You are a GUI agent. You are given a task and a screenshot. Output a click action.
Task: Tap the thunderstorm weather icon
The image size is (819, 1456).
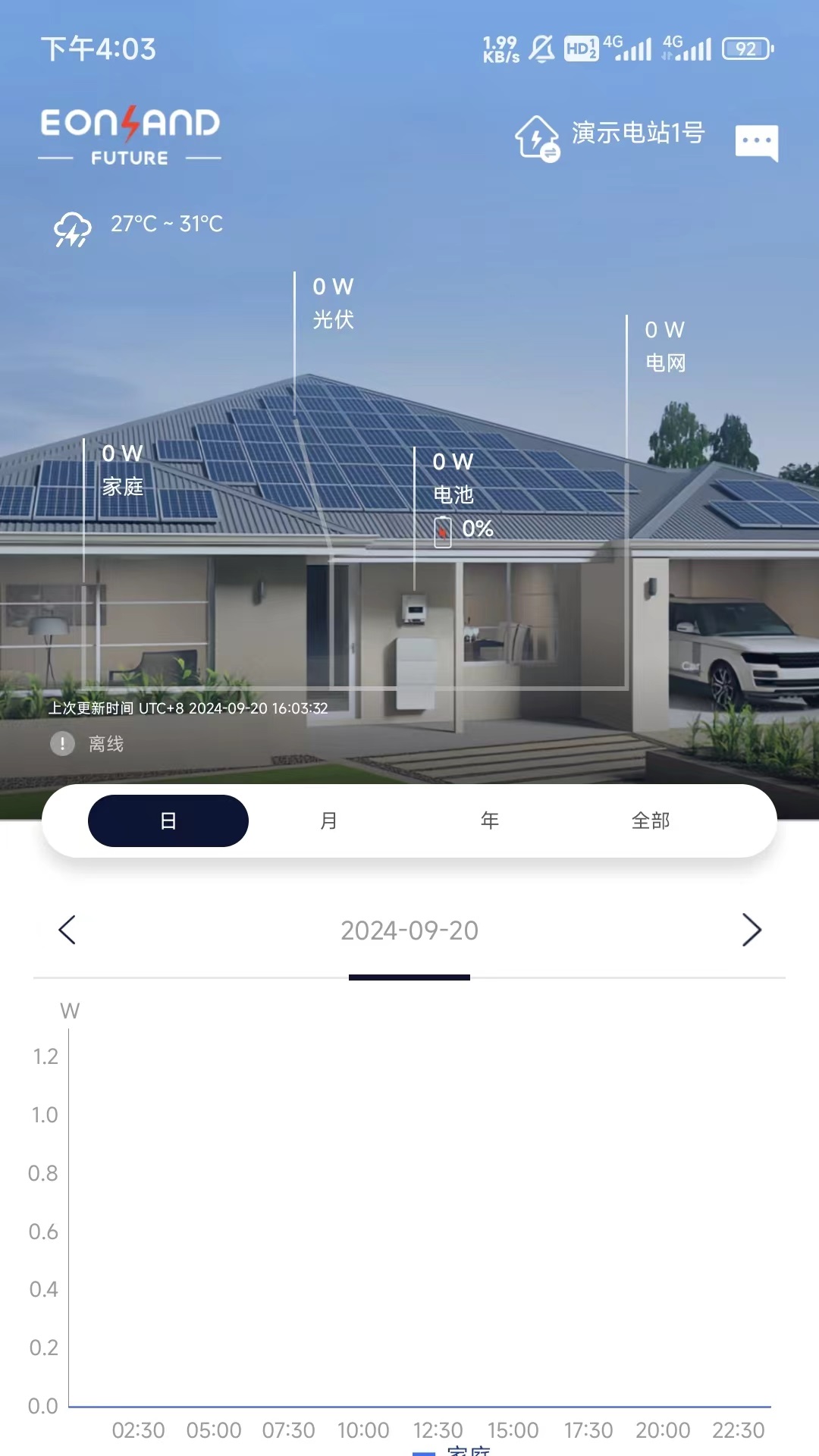pos(72,230)
